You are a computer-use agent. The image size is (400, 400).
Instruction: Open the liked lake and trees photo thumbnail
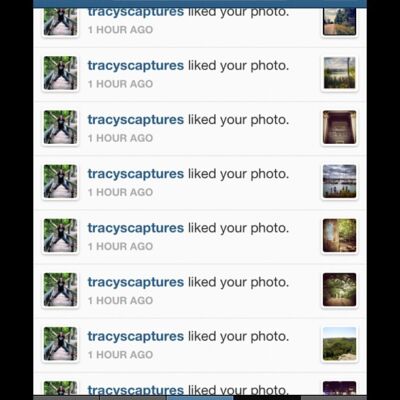339,73
